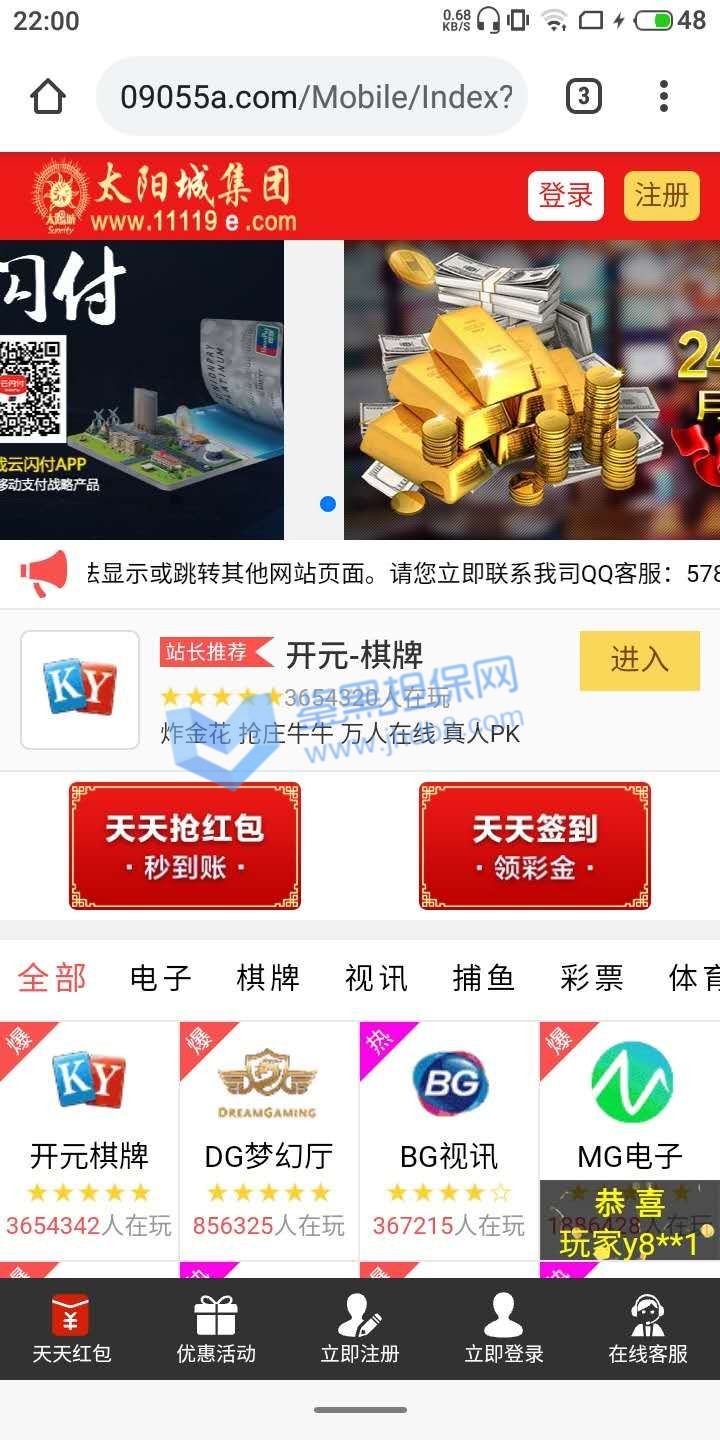Screen dimensions: 720x1440
Task: Tap 进入 for 开元-棋牌
Action: tap(639, 660)
